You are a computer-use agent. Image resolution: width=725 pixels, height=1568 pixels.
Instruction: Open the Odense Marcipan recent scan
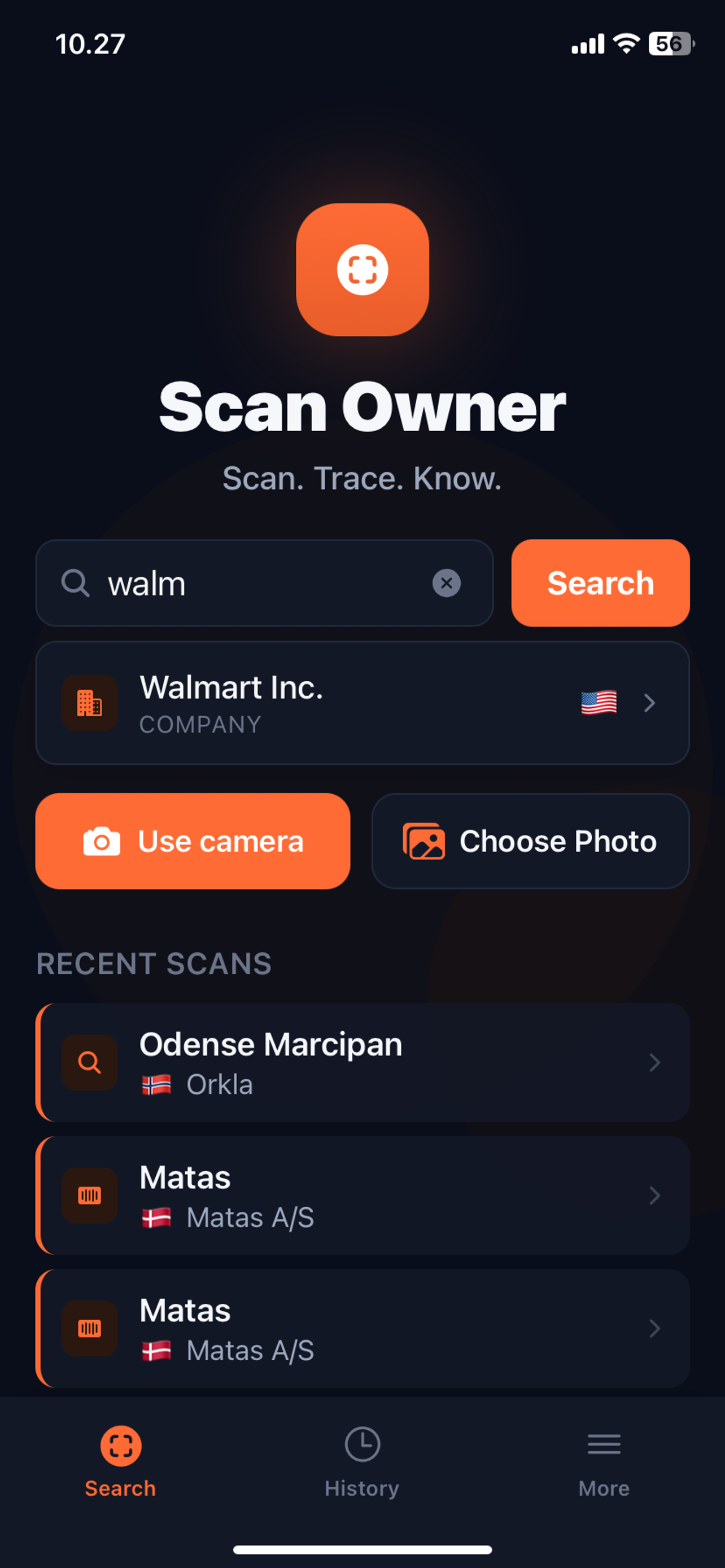tap(362, 1062)
